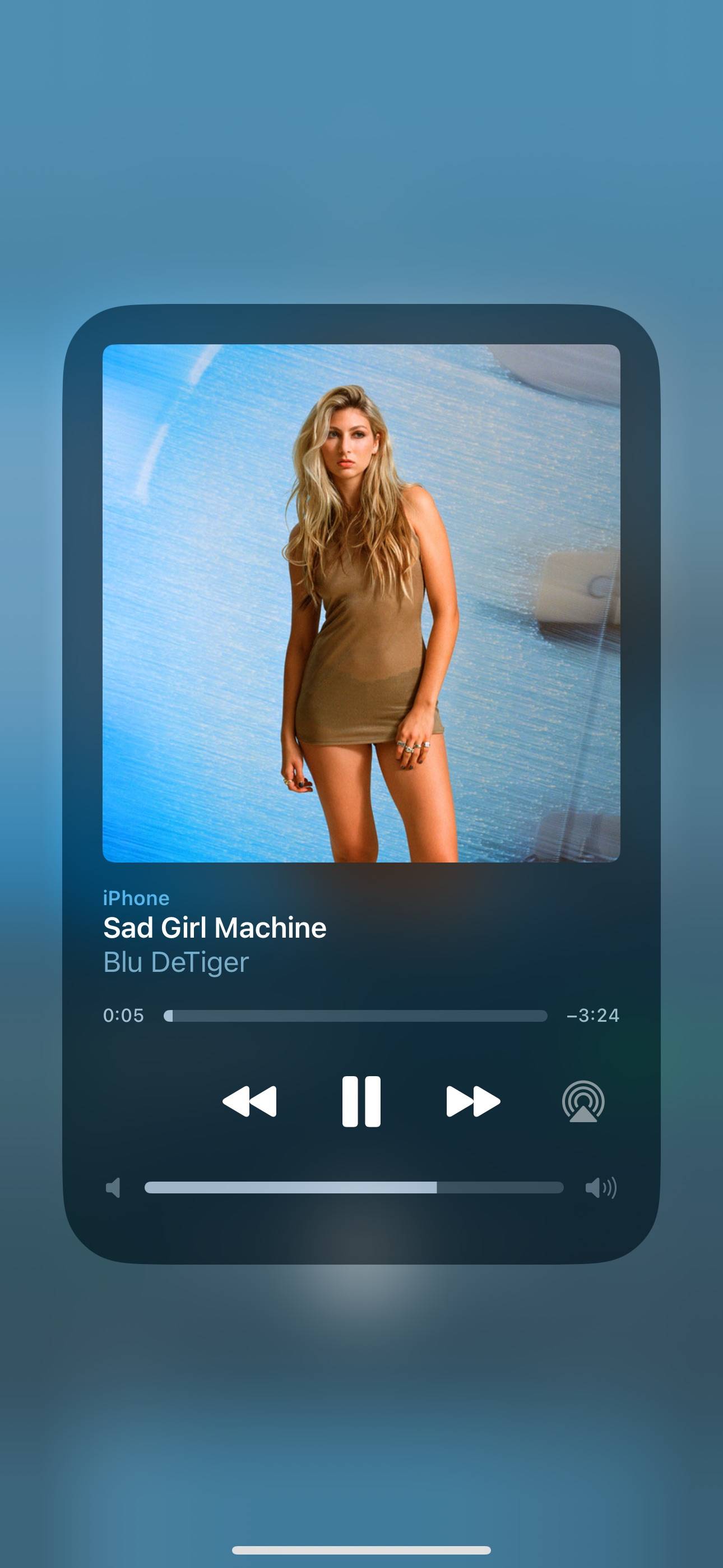Open AirPlay output options
The height and width of the screenshot is (1568, 723).
(583, 1101)
